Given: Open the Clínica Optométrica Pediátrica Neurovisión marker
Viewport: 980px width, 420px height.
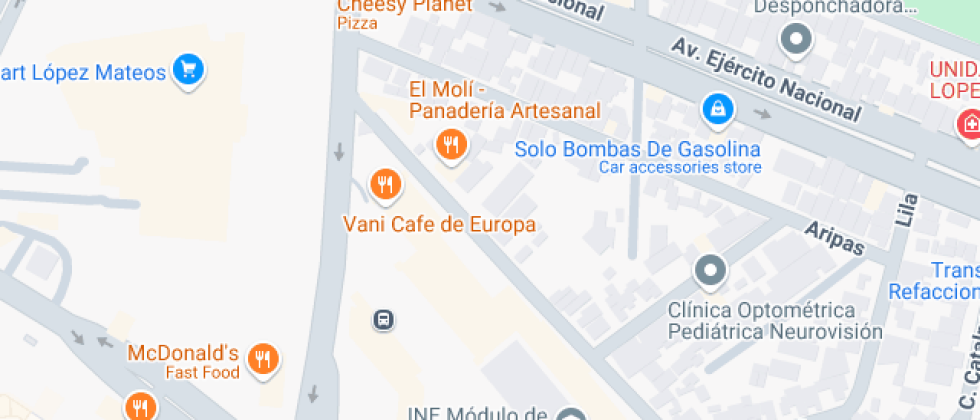Looking at the screenshot, I should (711, 272).
